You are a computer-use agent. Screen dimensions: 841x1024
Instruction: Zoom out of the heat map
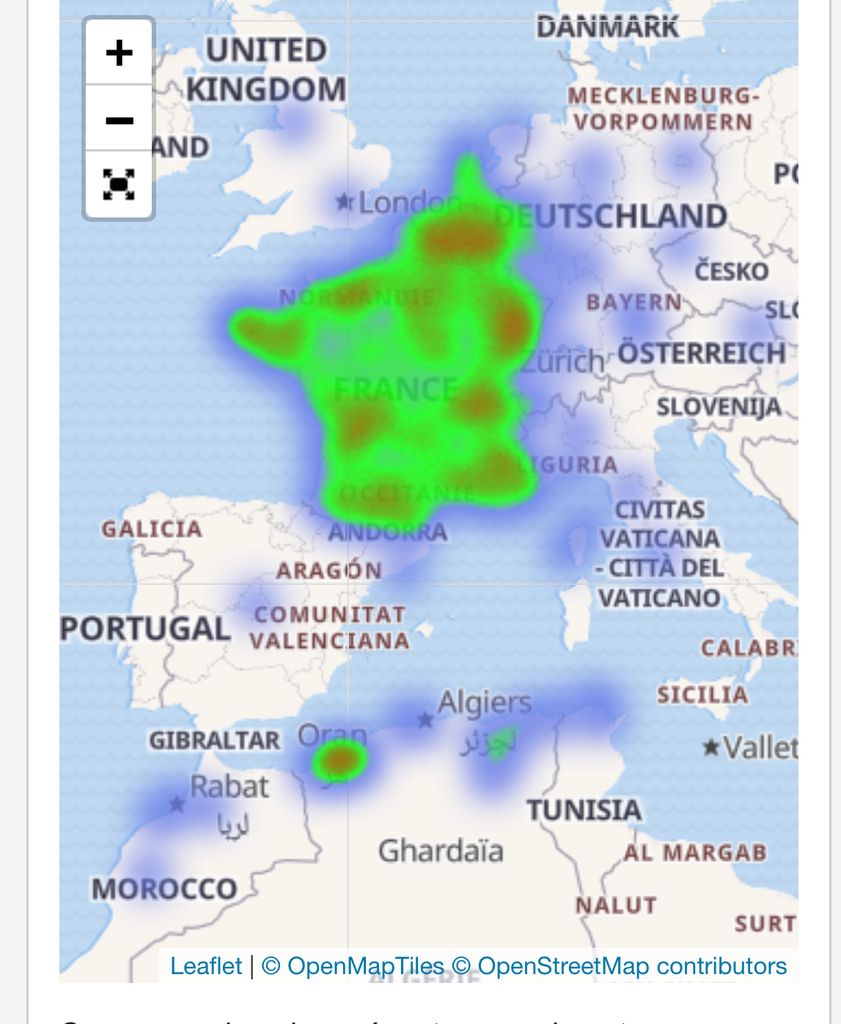click(119, 119)
